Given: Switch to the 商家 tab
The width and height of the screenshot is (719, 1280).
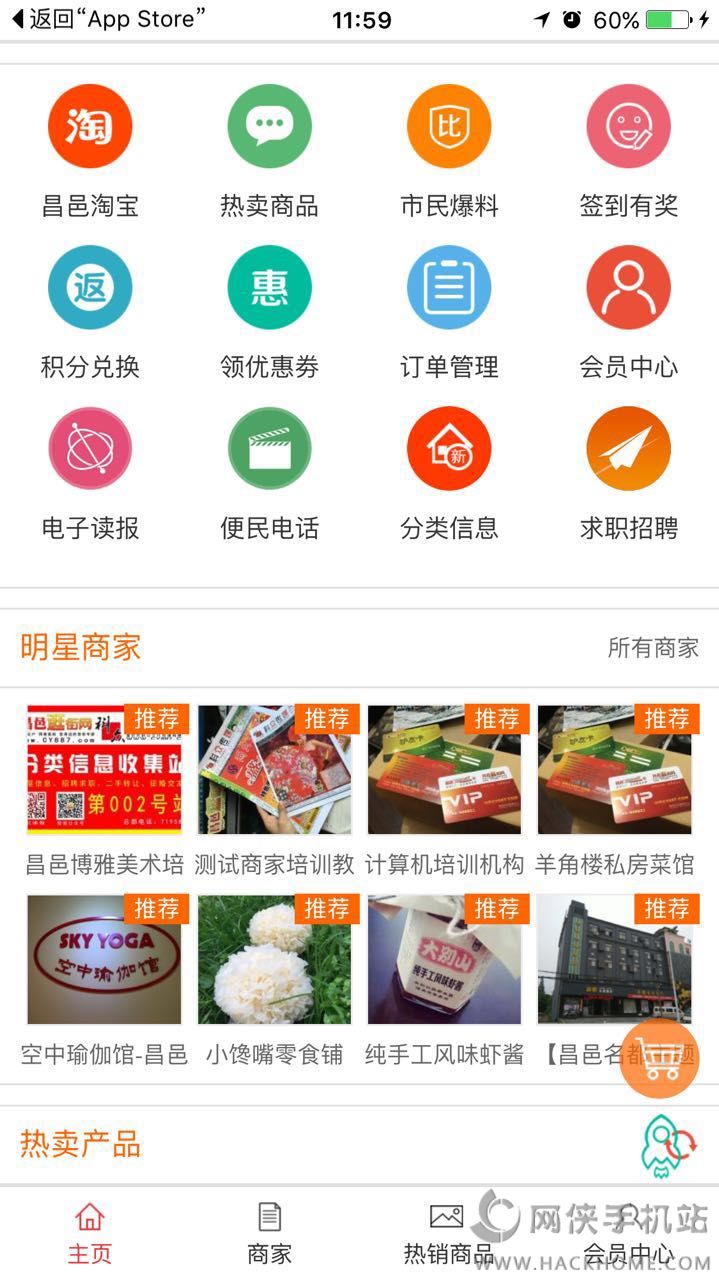Looking at the screenshot, I should tap(269, 1233).
